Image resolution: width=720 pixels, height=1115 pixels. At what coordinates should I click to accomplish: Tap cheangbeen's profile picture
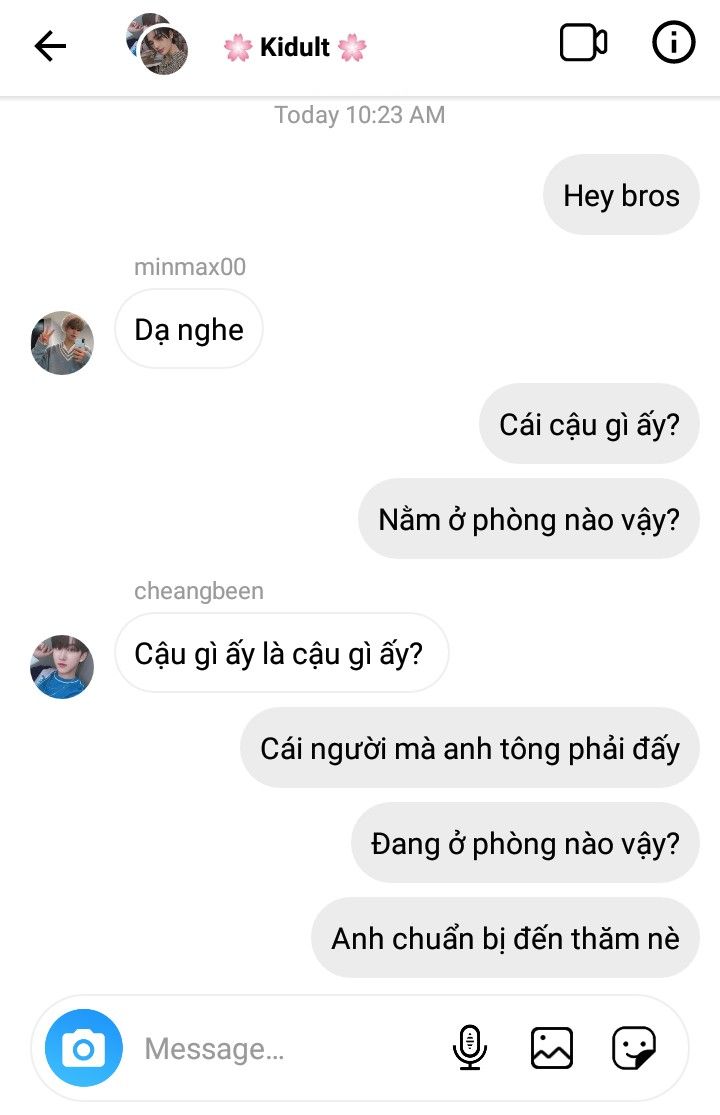coord(62,666)
